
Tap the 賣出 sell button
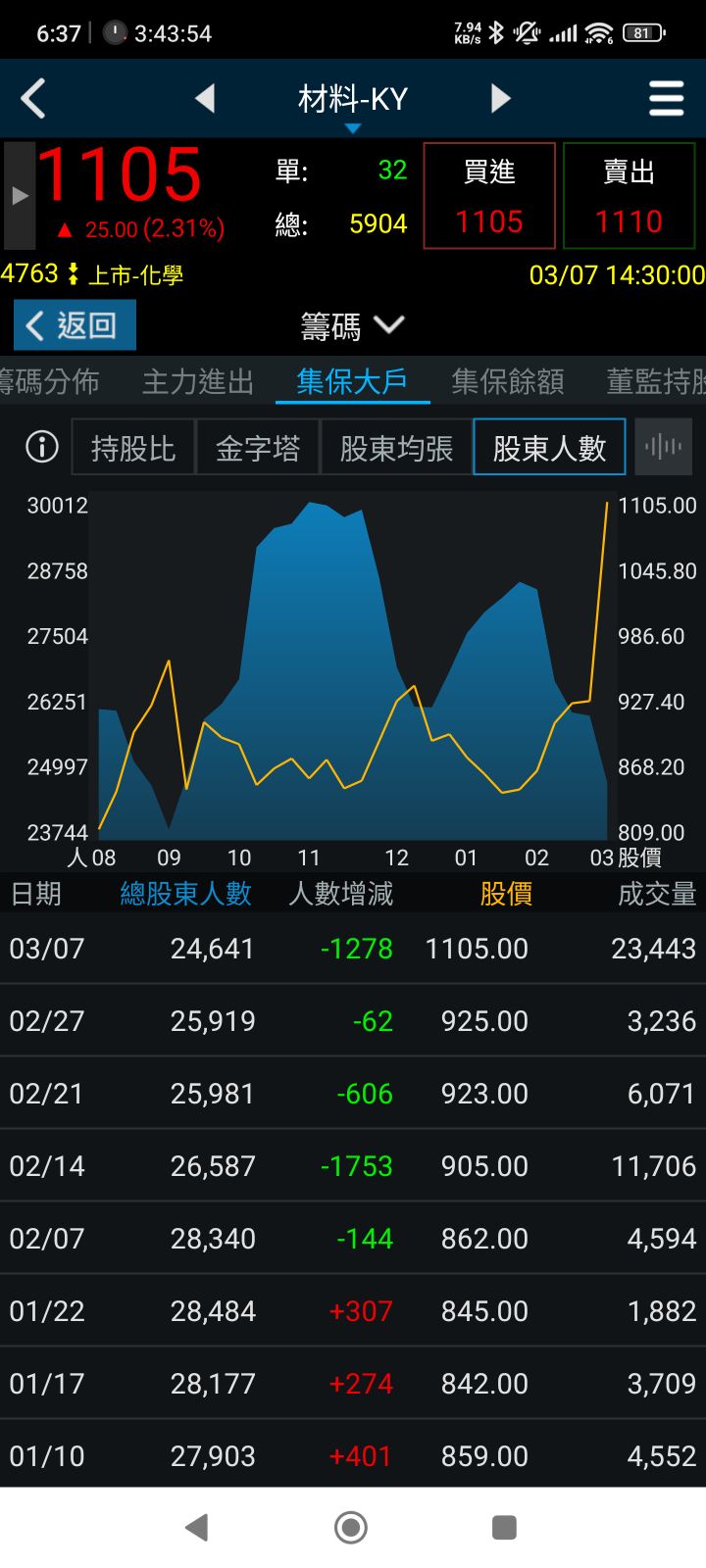[x=629, y=196]
